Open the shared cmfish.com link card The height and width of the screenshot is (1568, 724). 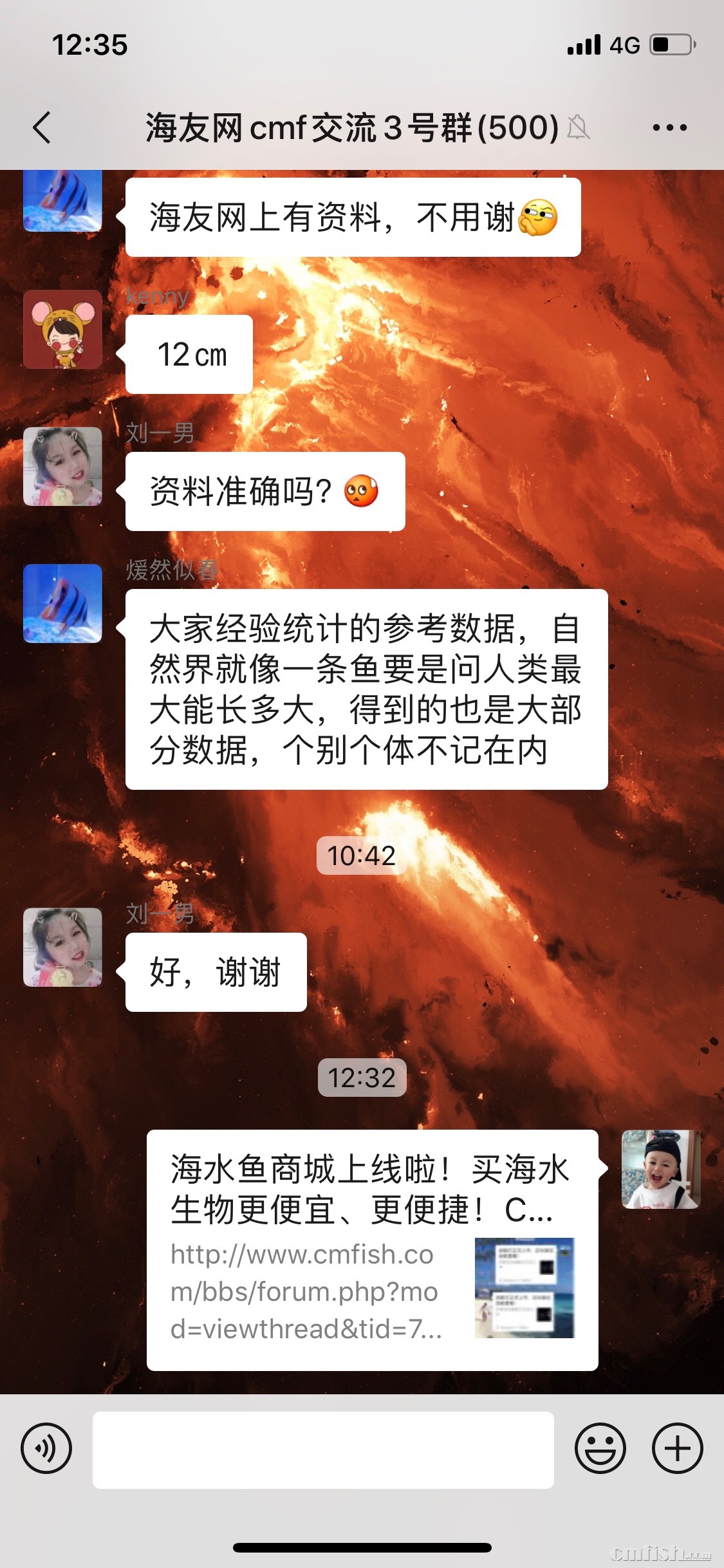(x=372, y=1250)
